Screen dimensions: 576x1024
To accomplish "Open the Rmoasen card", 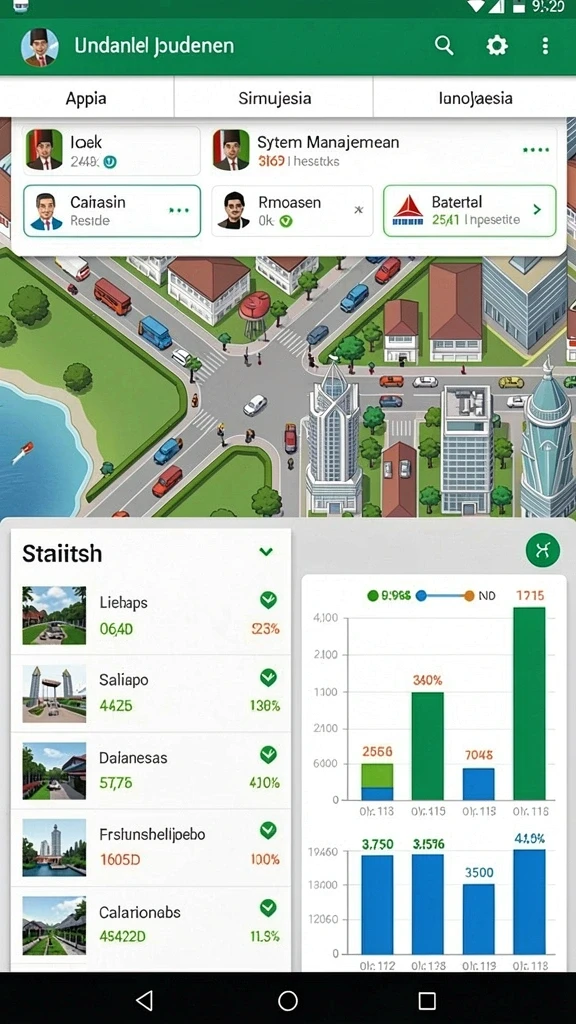I will click(292, 210).
